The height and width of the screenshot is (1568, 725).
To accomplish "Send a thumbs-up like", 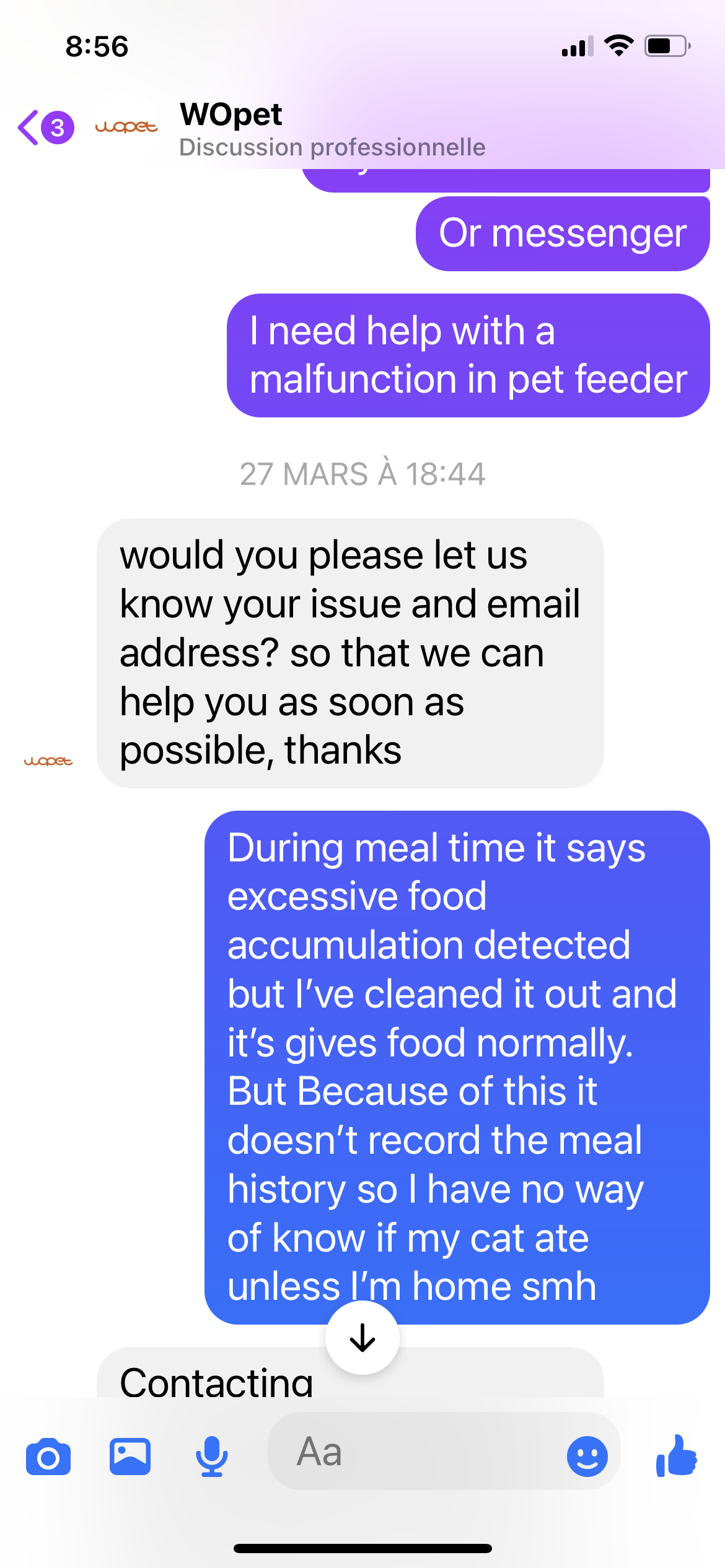I will pos(677,1455).
